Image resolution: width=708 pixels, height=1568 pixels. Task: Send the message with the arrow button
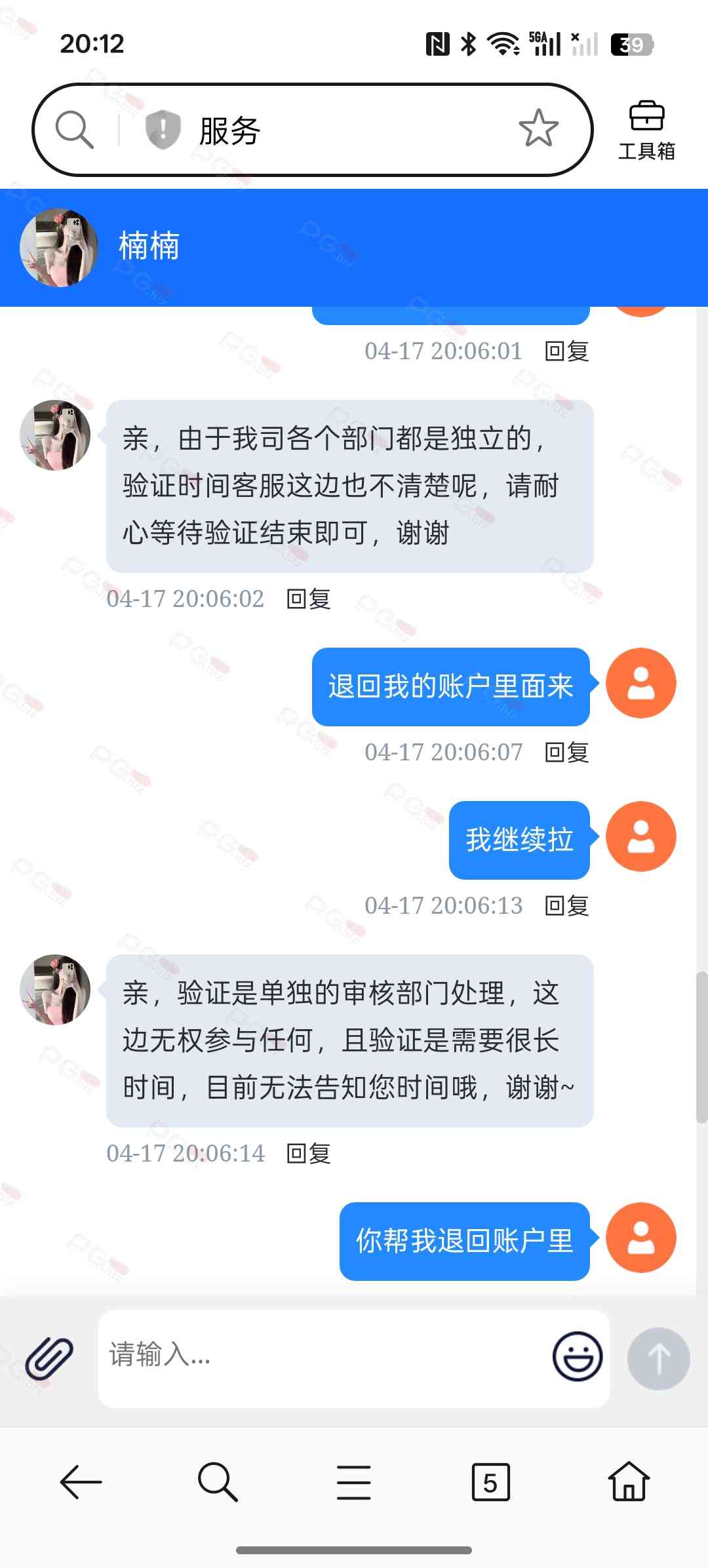pos(658,1358)
